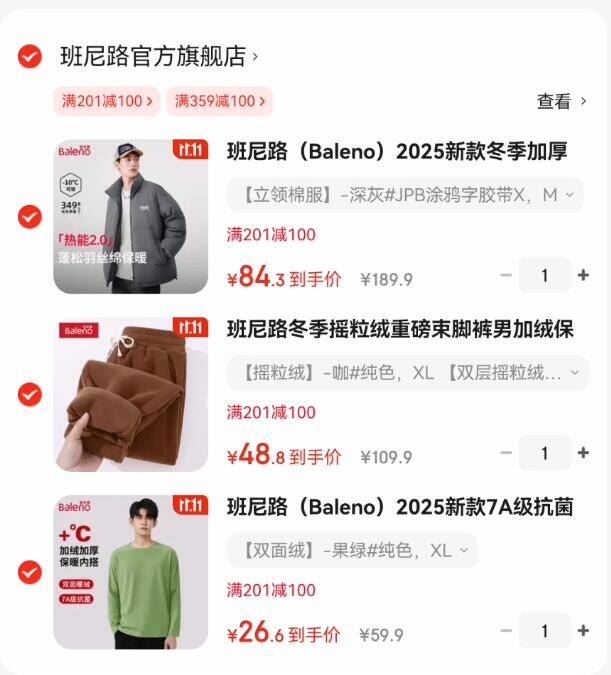Viewport: 611px width, 675px height.
Task: Tap the 满201减100 coupon chip under the store name
Action: pos(107,101)
